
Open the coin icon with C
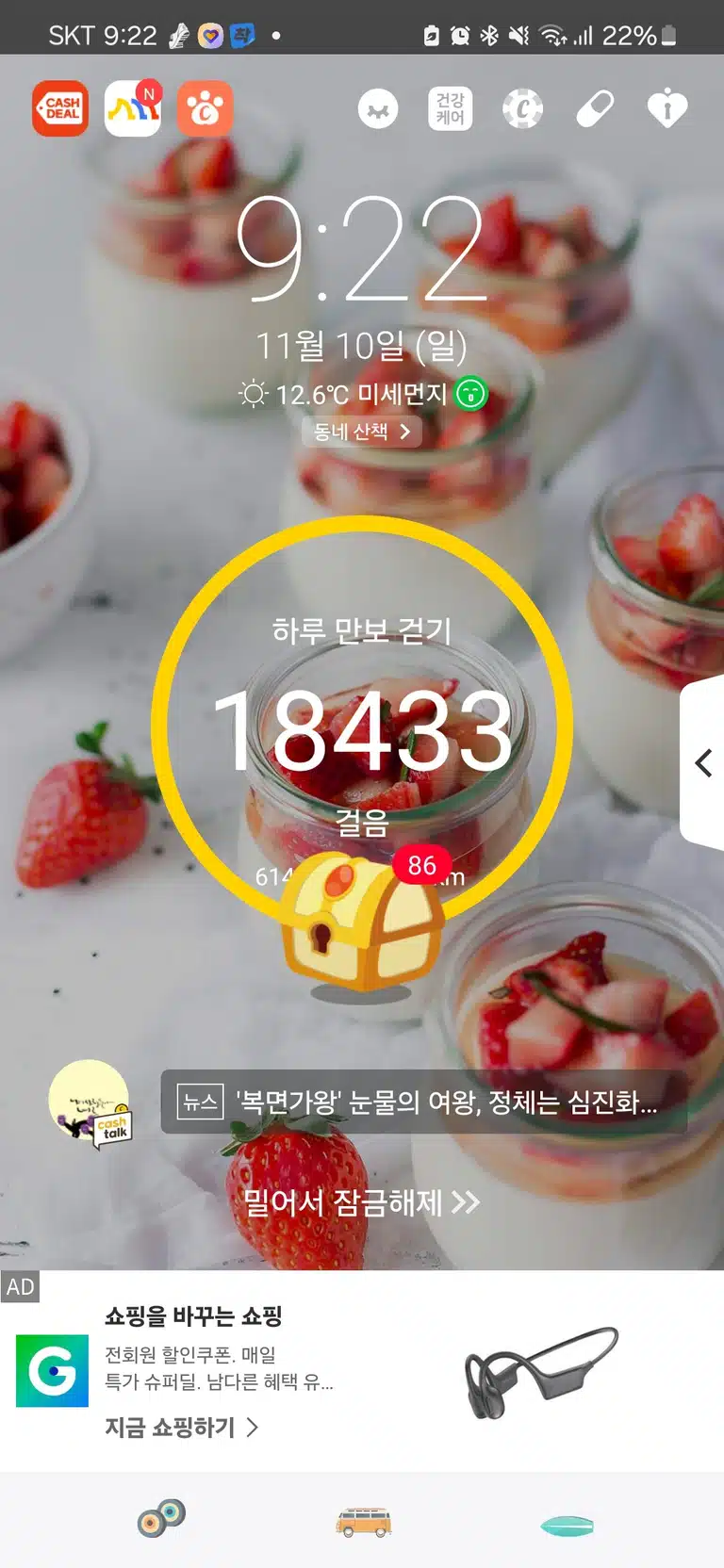(x=522, y=108)
